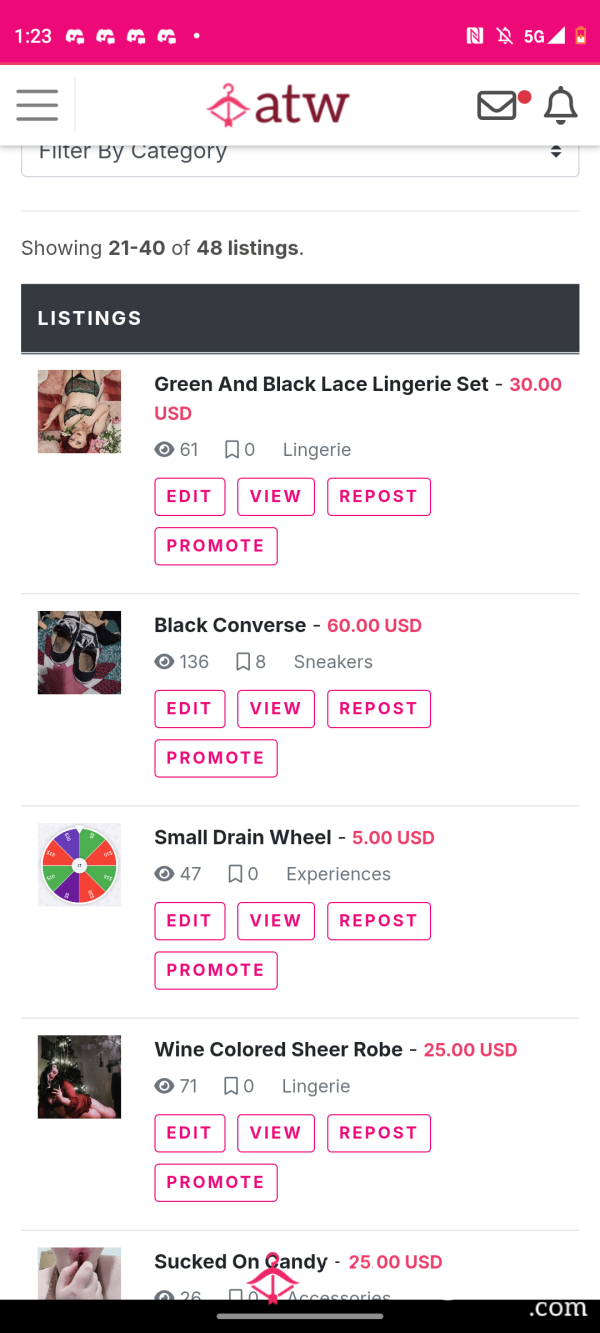Repost the Wine Colored Sheer Robe listing
The height and width of the screenshot is (1333, 600).
379,1133
